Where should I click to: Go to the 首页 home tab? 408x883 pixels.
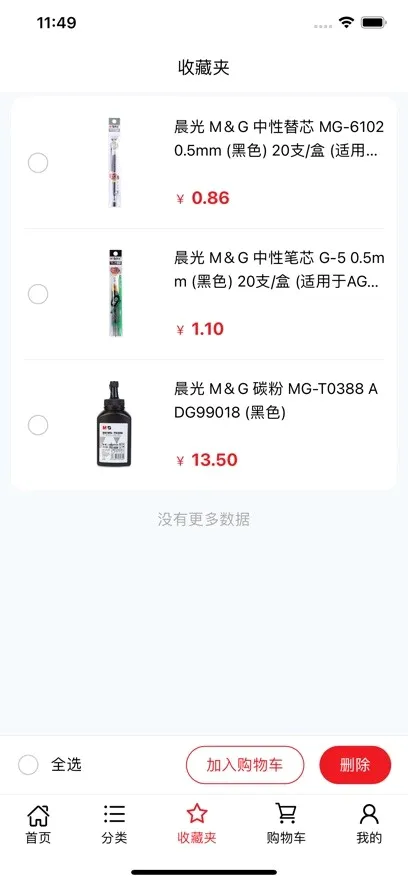coord(38,824)
